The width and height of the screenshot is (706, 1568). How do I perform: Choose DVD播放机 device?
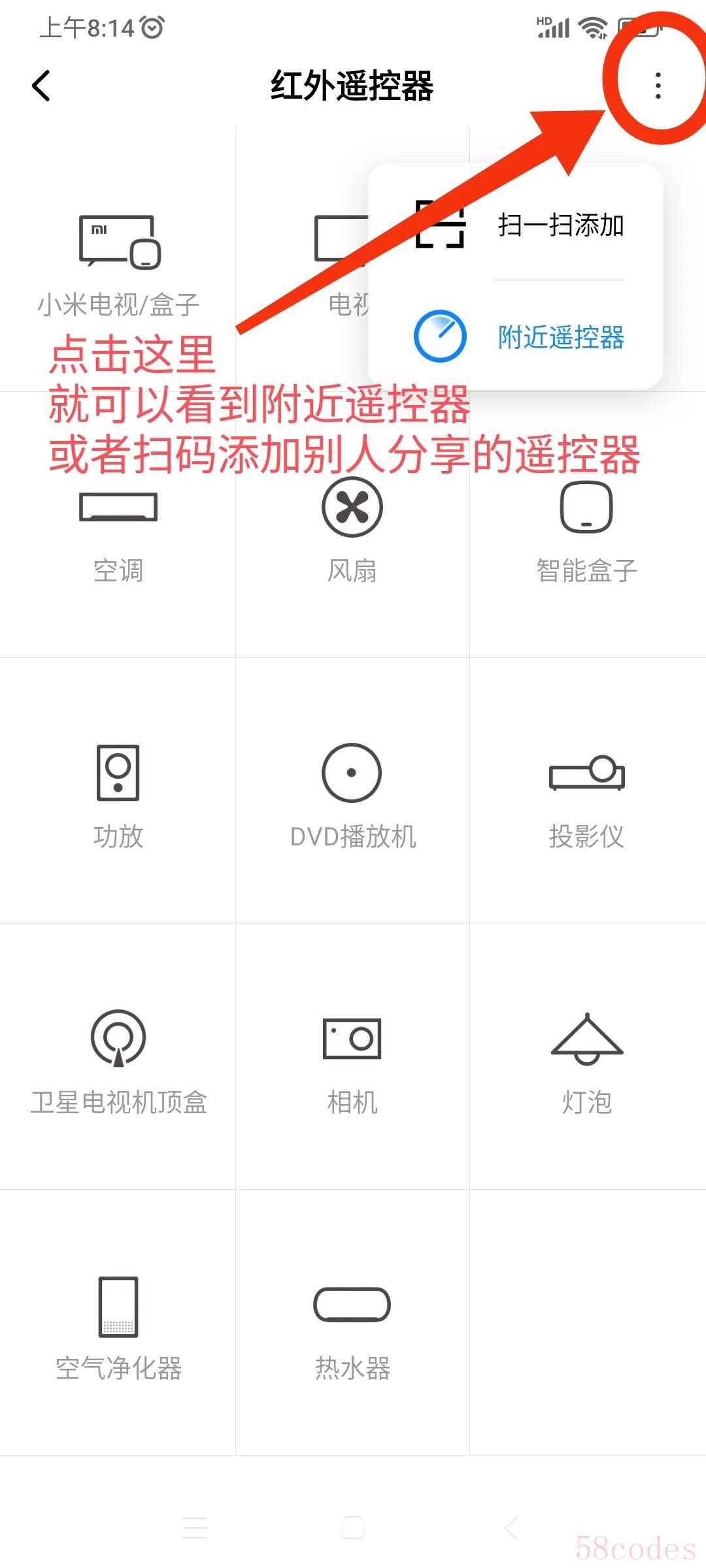click(352, 791)
